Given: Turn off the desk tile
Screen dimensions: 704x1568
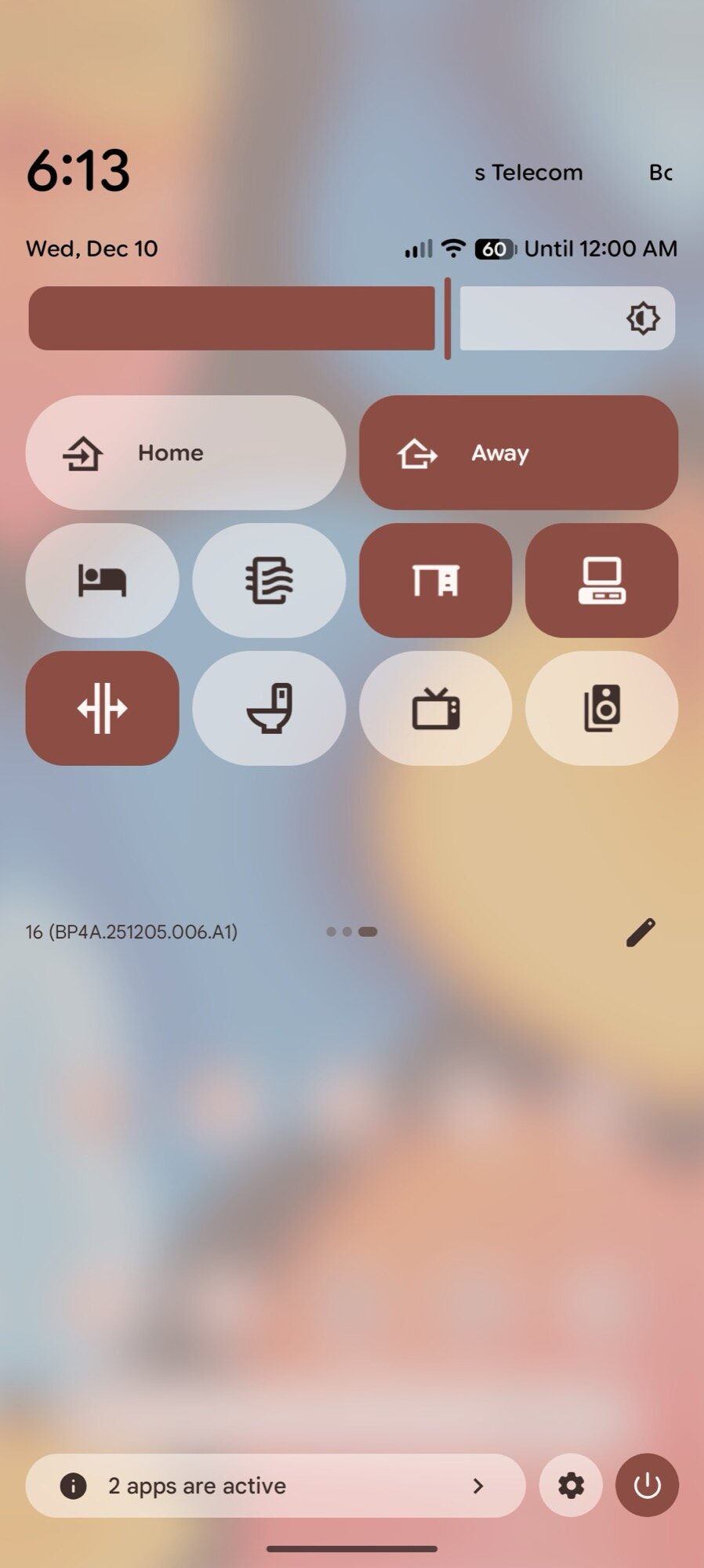Looking at the screenshot, I should 435,580.
